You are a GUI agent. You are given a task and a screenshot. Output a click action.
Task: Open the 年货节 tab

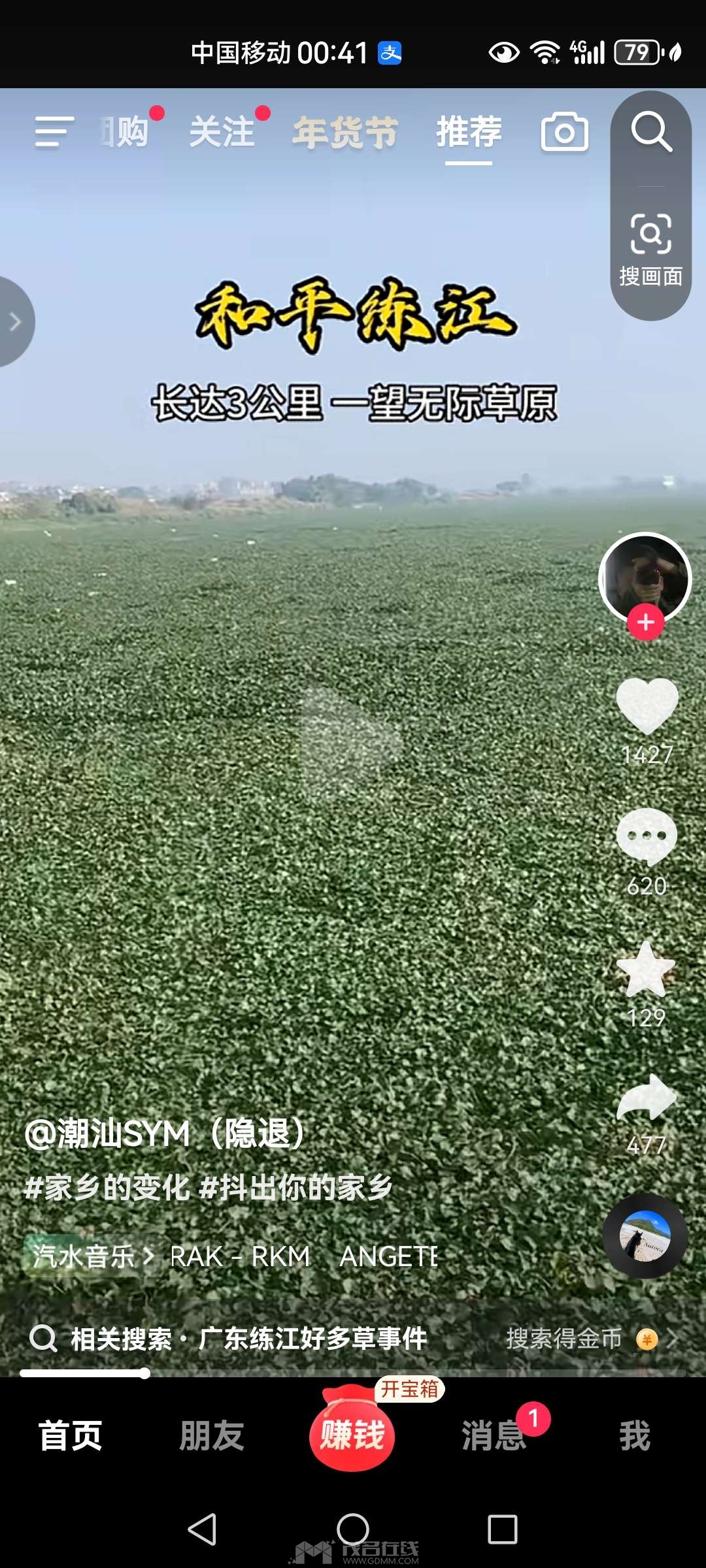(345, 133)
